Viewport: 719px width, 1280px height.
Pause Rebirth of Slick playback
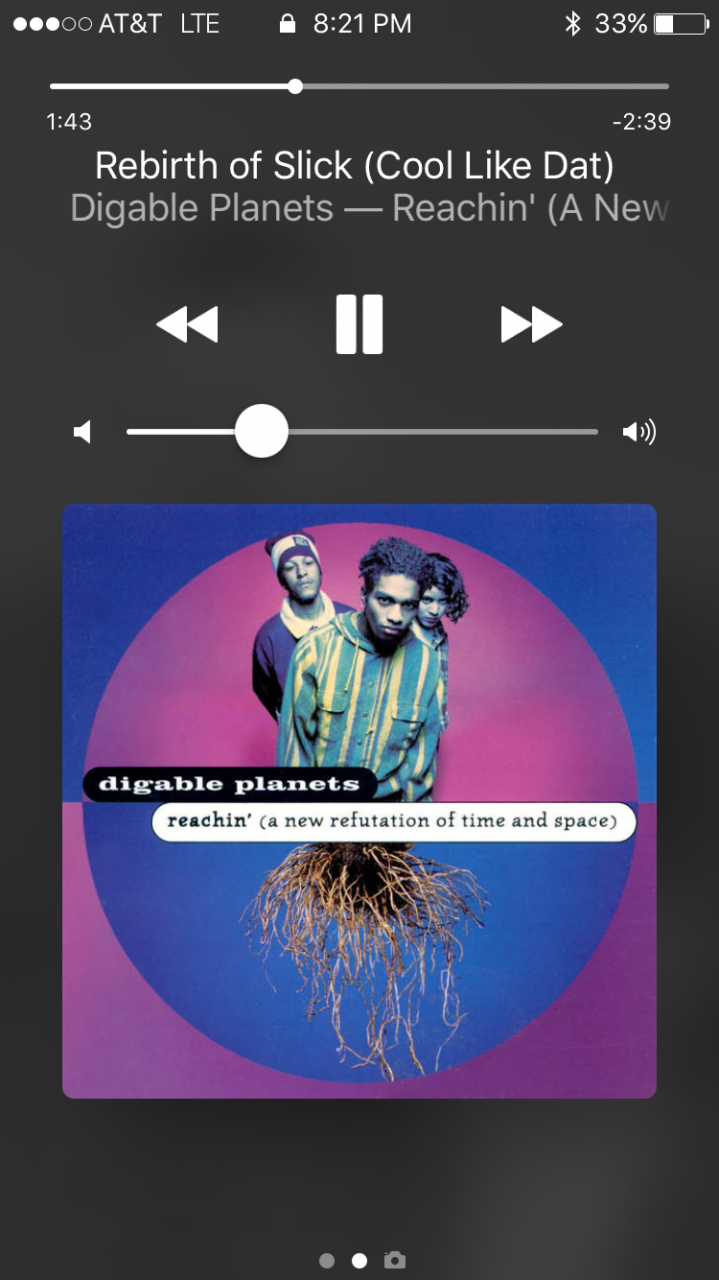pyautogui.click(x=359, y=324)
